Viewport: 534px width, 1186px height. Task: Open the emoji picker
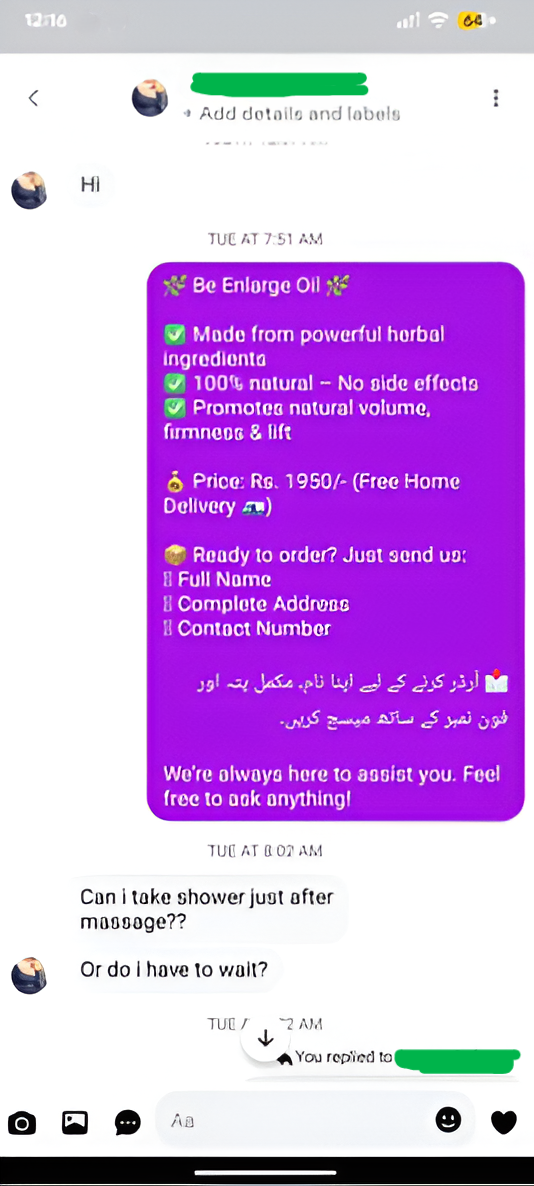pyautogui.click(x=449, y=1120)
